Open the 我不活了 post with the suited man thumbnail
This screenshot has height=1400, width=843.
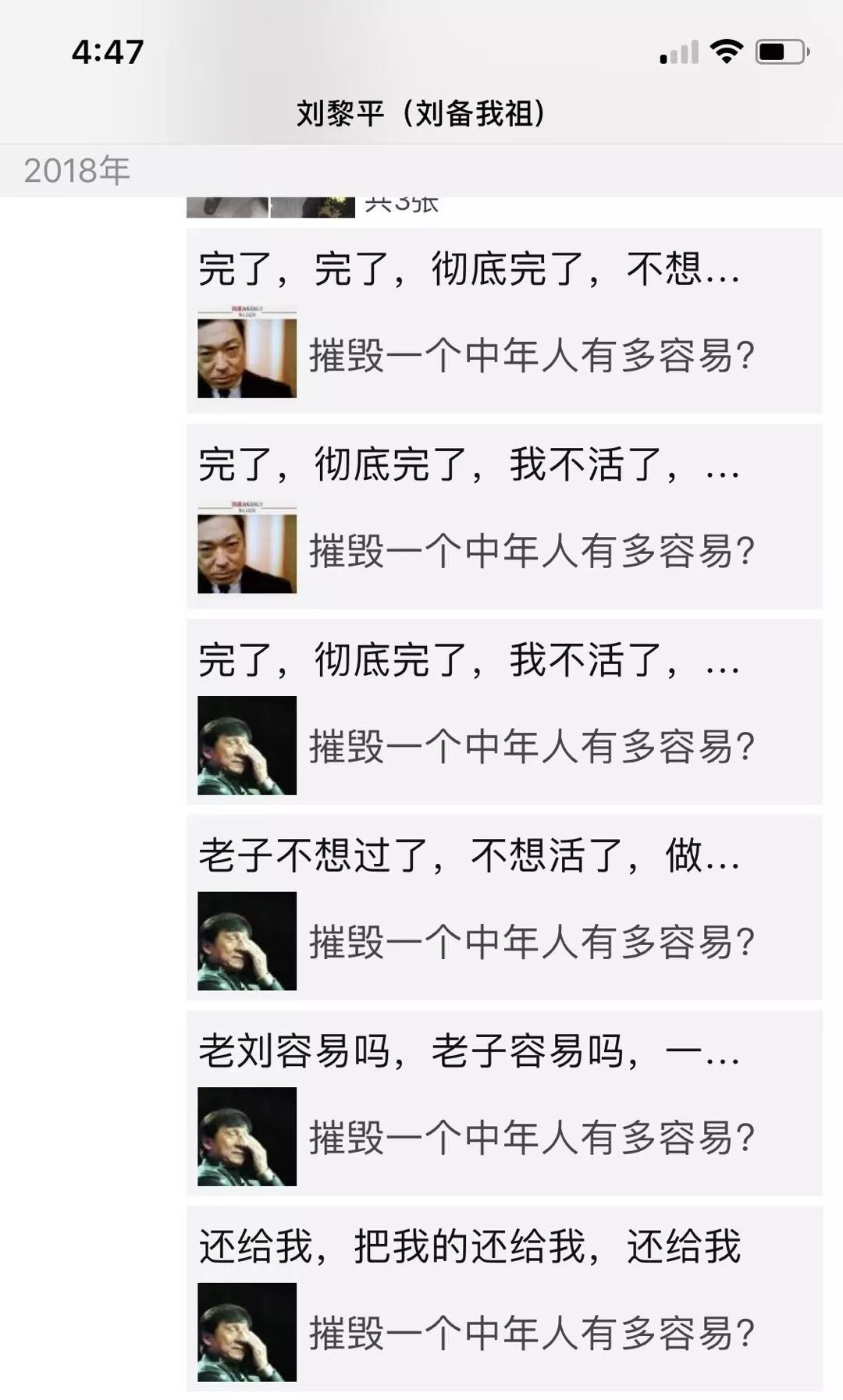click(503, 516)
